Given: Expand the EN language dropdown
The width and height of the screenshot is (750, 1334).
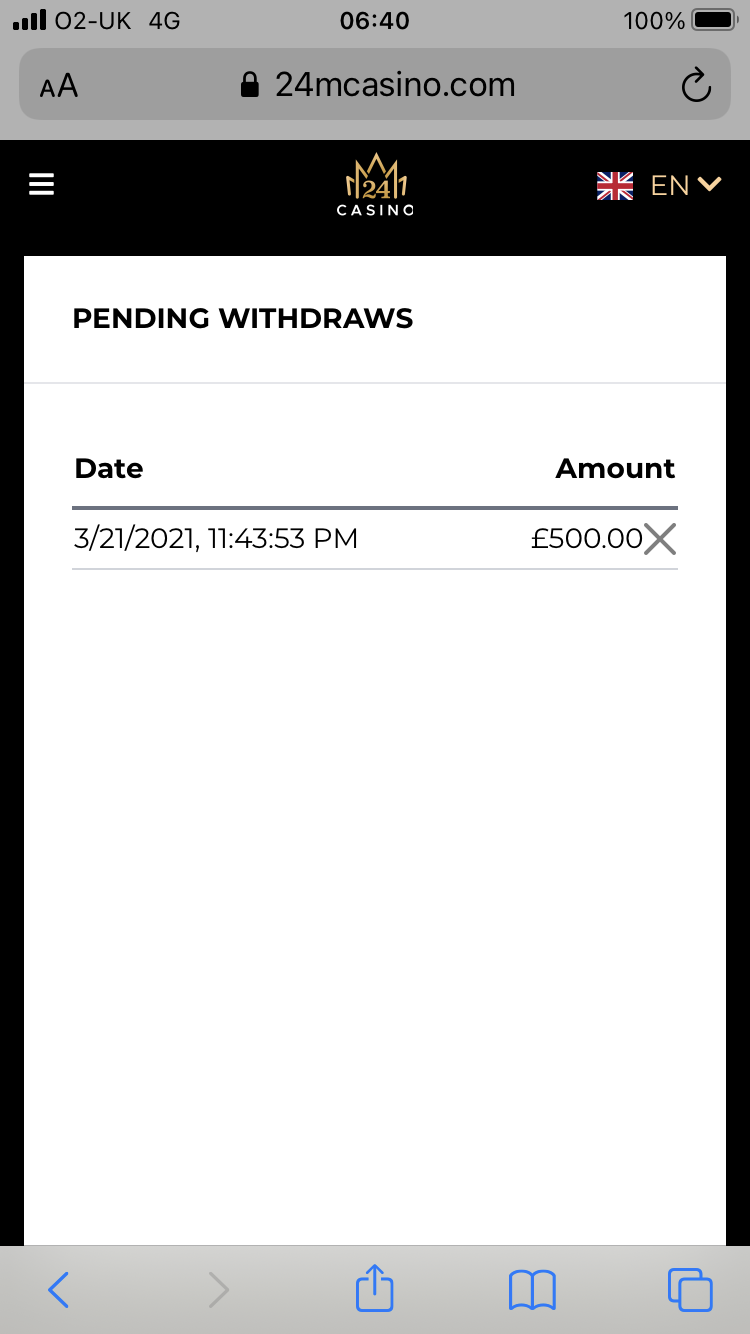Looking at the screenshot, I should [x=660, y=185].
